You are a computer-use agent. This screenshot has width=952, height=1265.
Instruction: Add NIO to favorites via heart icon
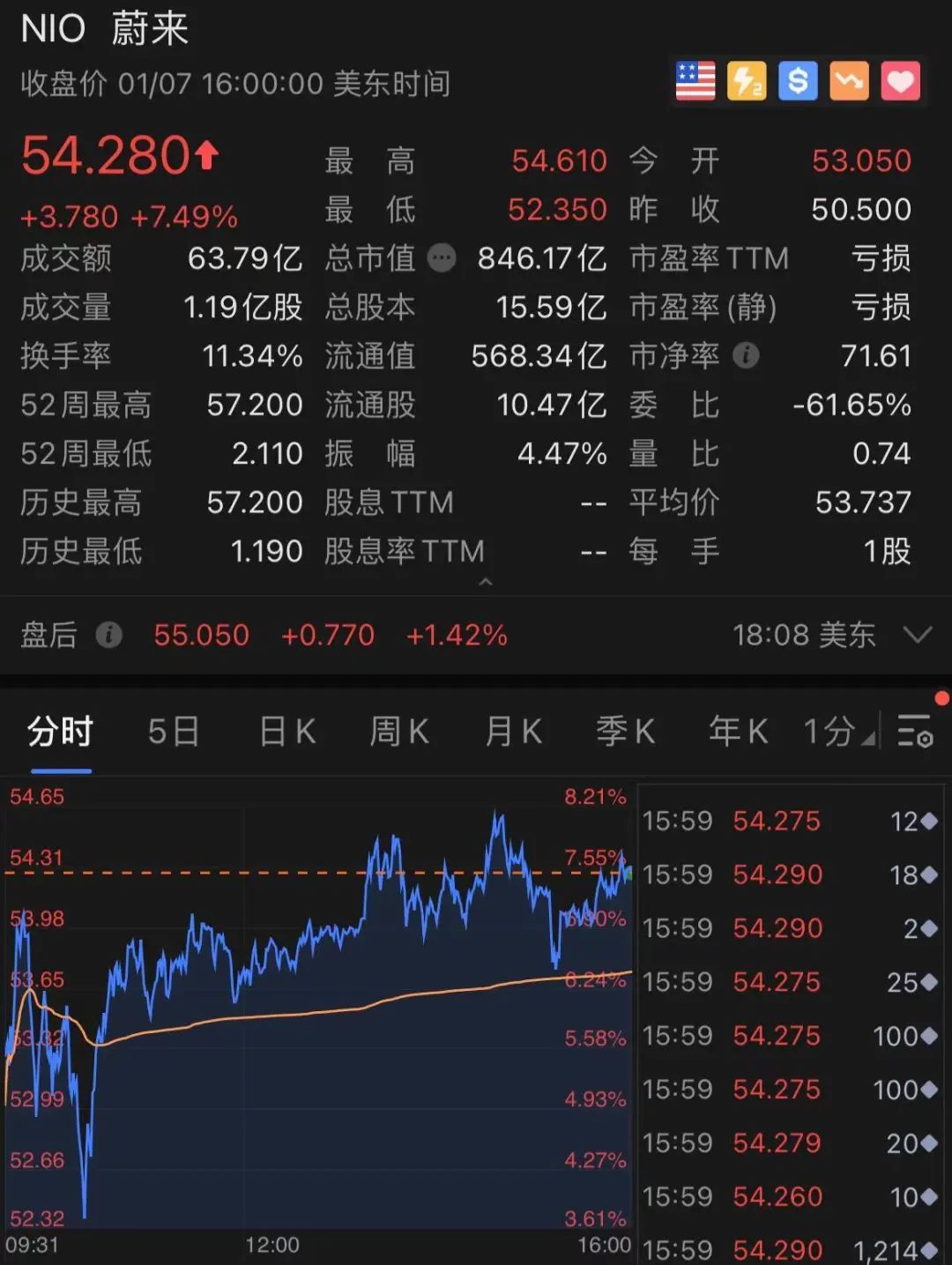[x=900, y=81]
